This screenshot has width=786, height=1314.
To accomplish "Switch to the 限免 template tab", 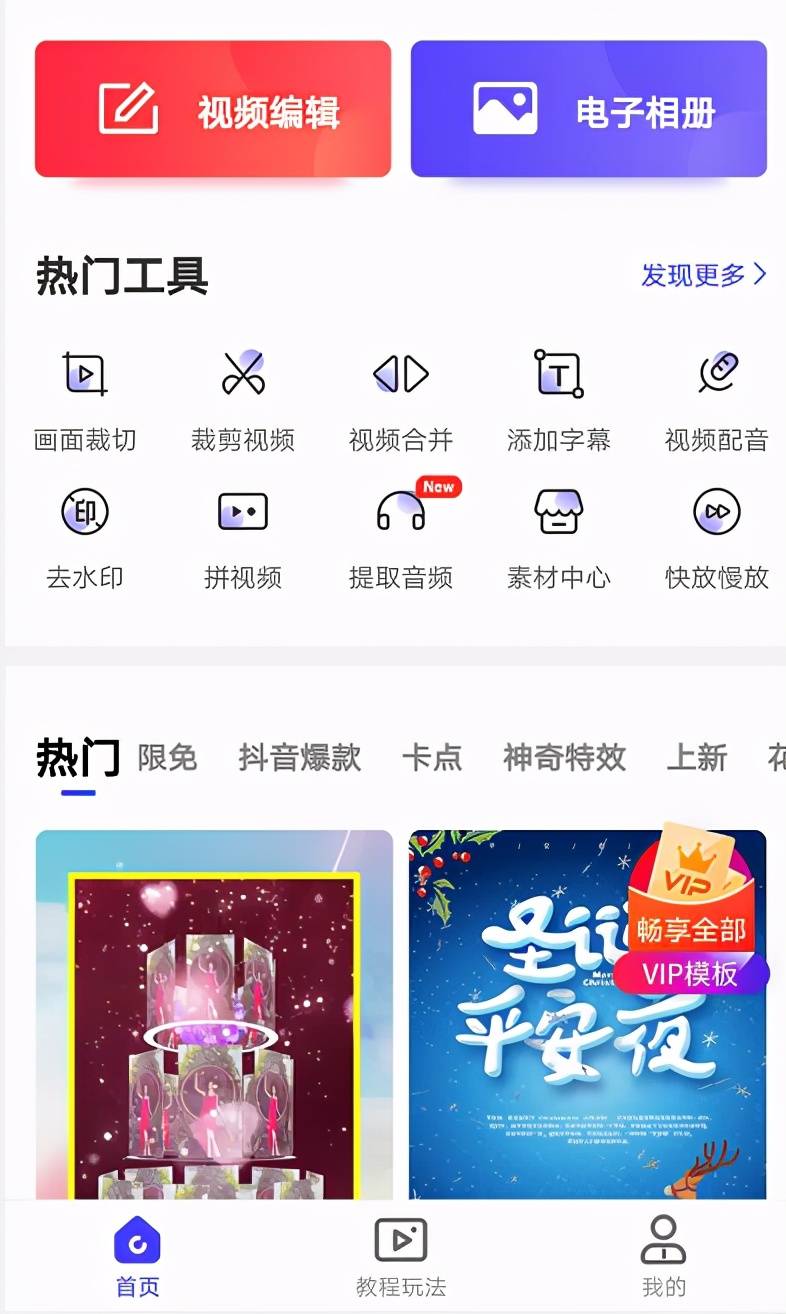I will [167, 758].
